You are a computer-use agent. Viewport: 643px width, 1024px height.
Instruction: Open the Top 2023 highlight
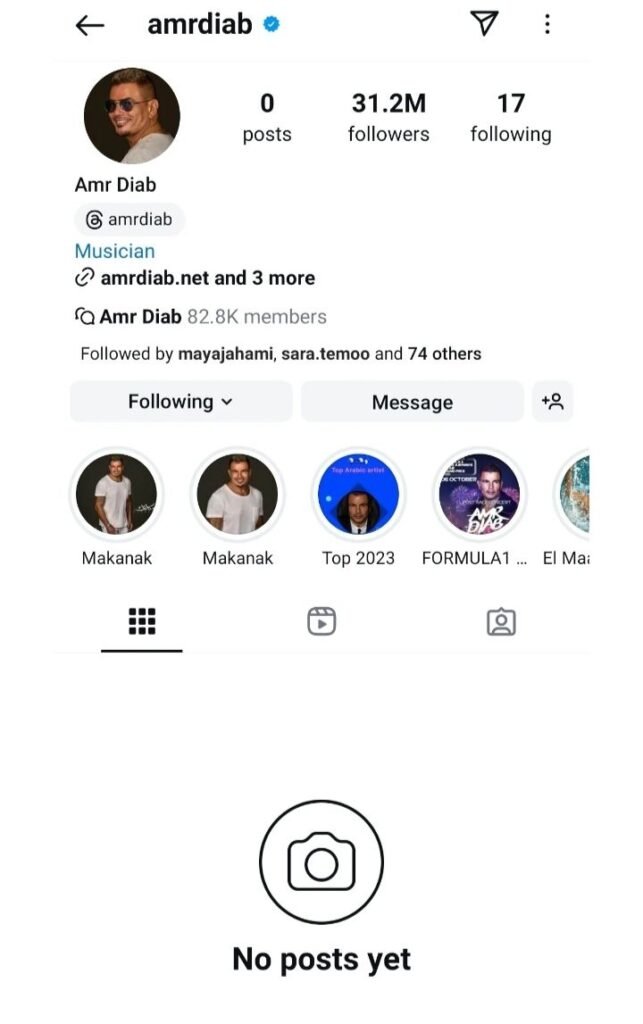(x=358, y=495)
